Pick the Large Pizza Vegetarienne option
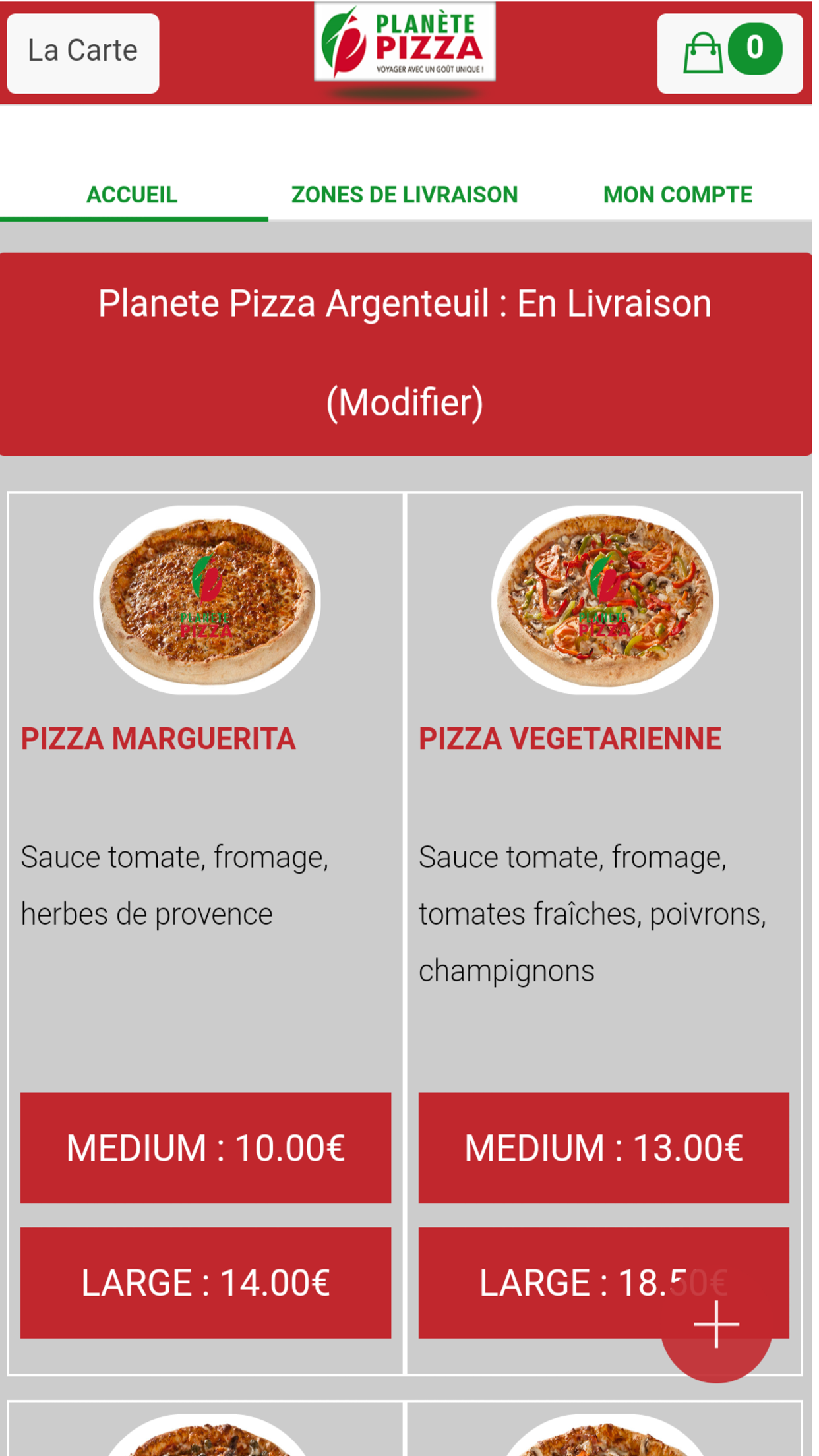Image resolution: width=819 pixels, height=1456 pixels. tap(541, 1282)
